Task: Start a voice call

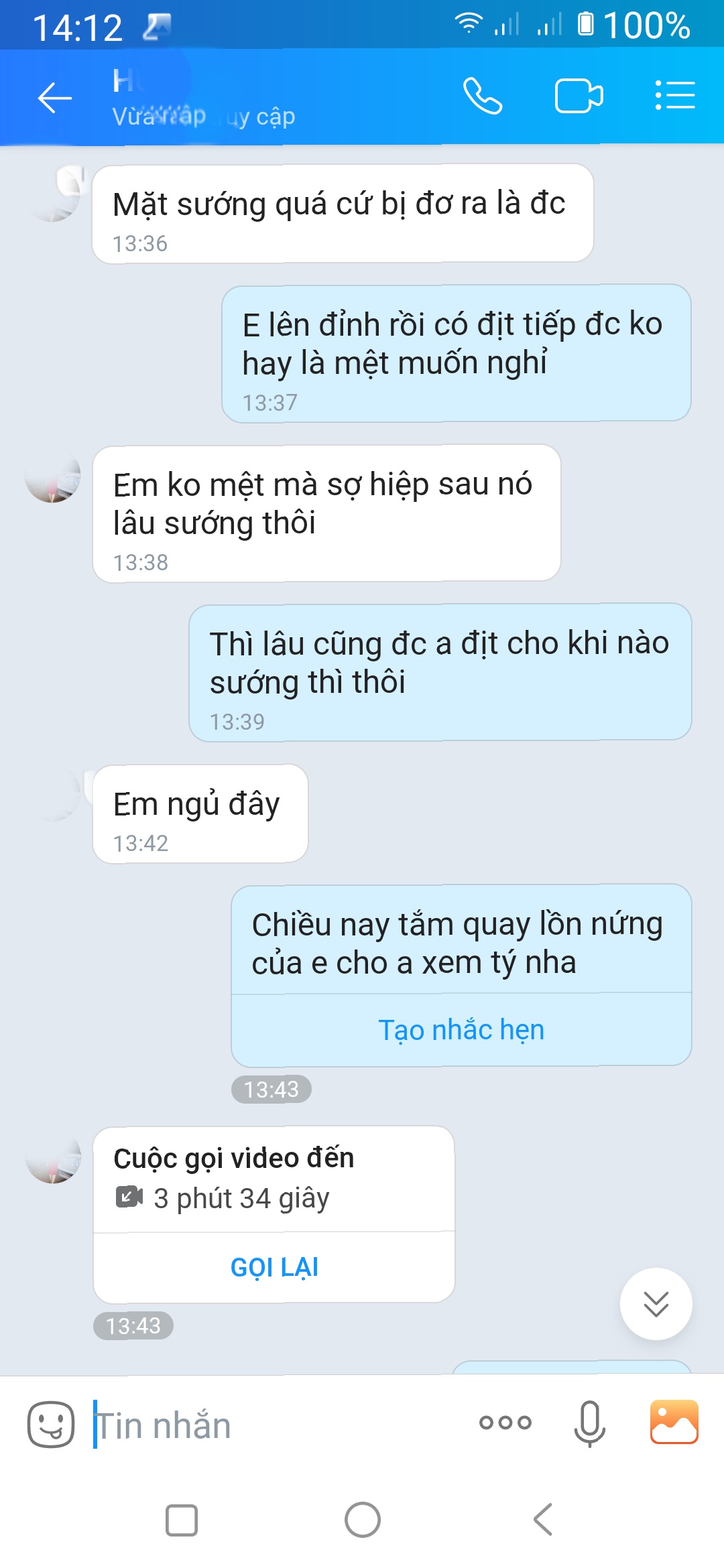Action: [x=483, y=96]
